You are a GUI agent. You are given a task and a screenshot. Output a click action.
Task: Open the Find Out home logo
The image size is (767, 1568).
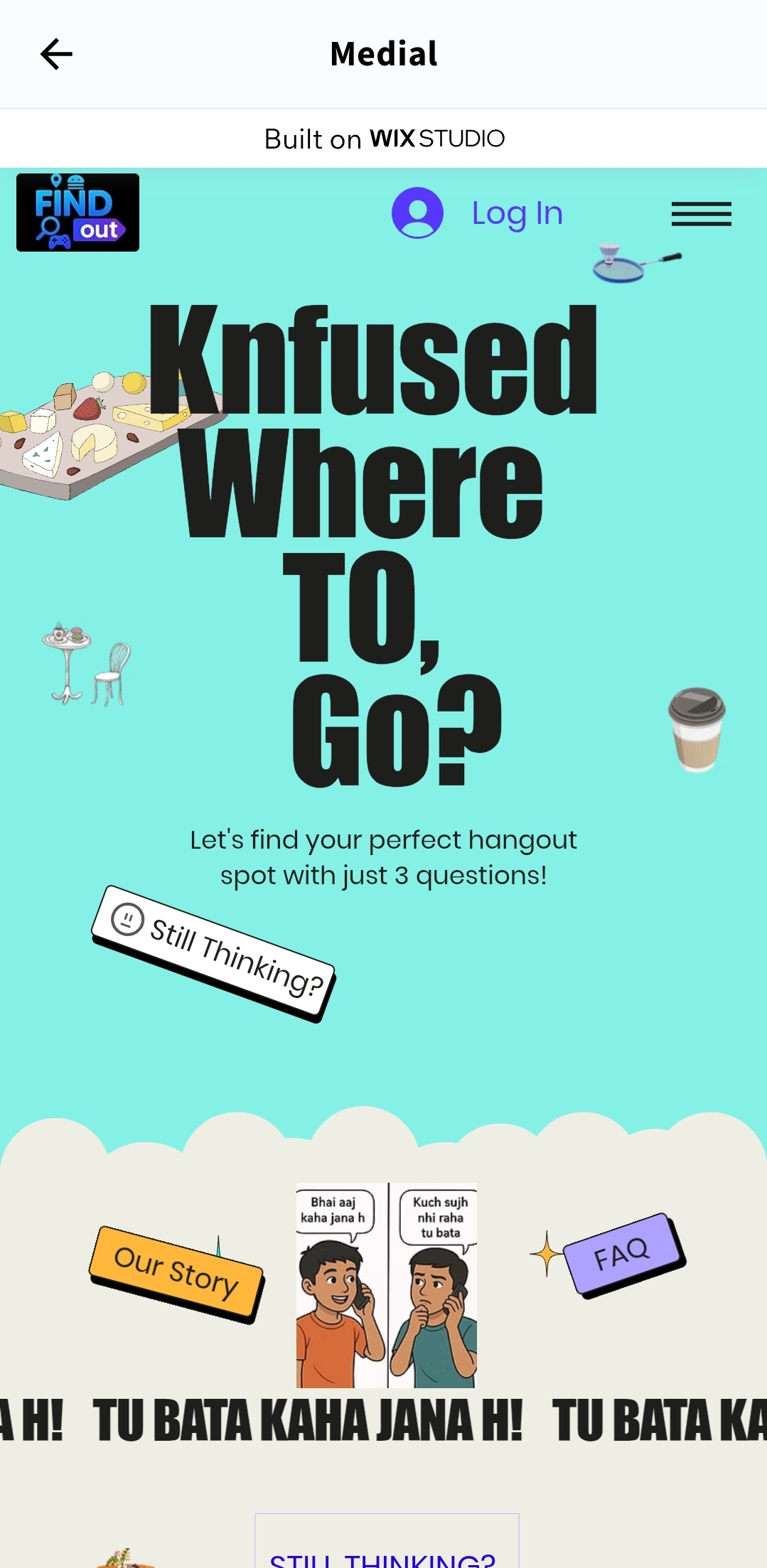coord(78,213)
